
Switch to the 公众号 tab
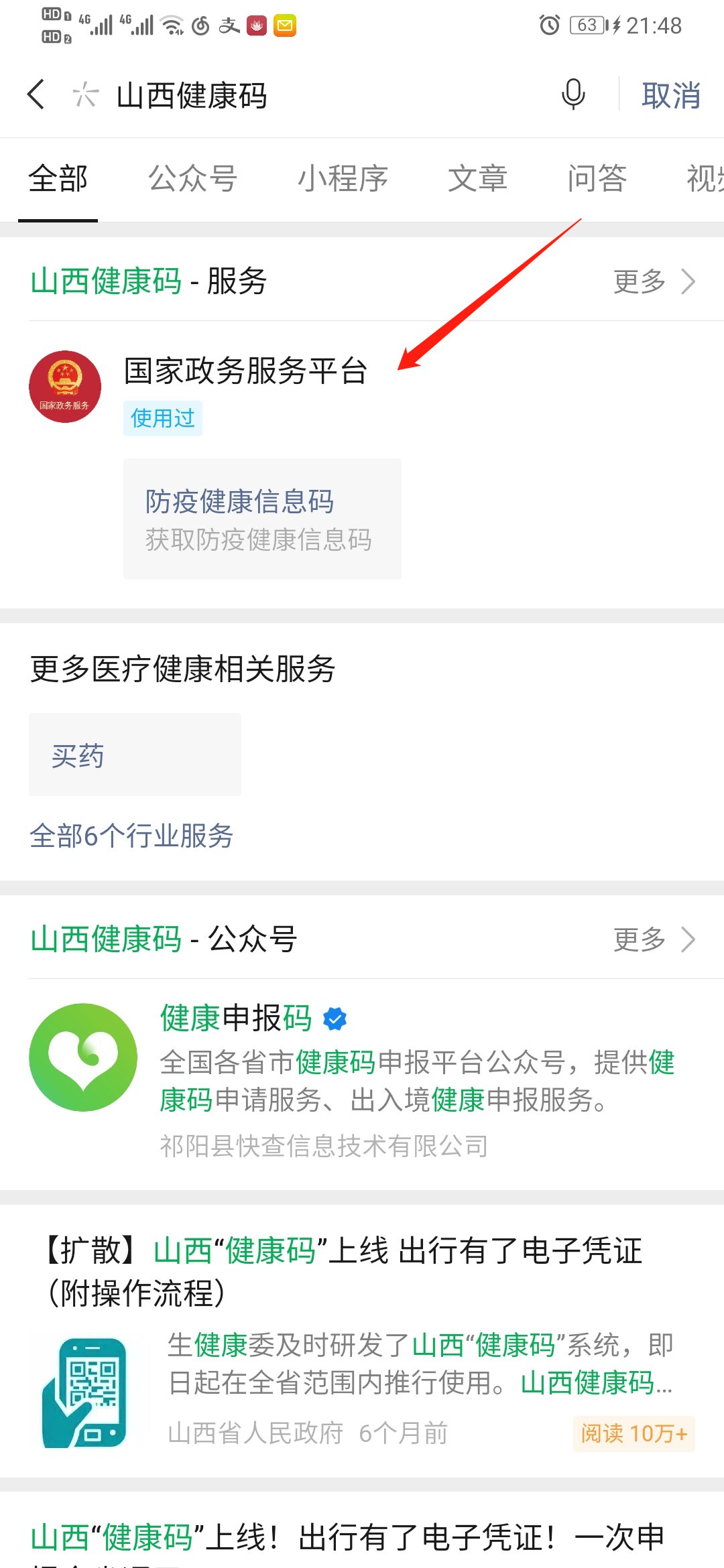pos(192,179)
